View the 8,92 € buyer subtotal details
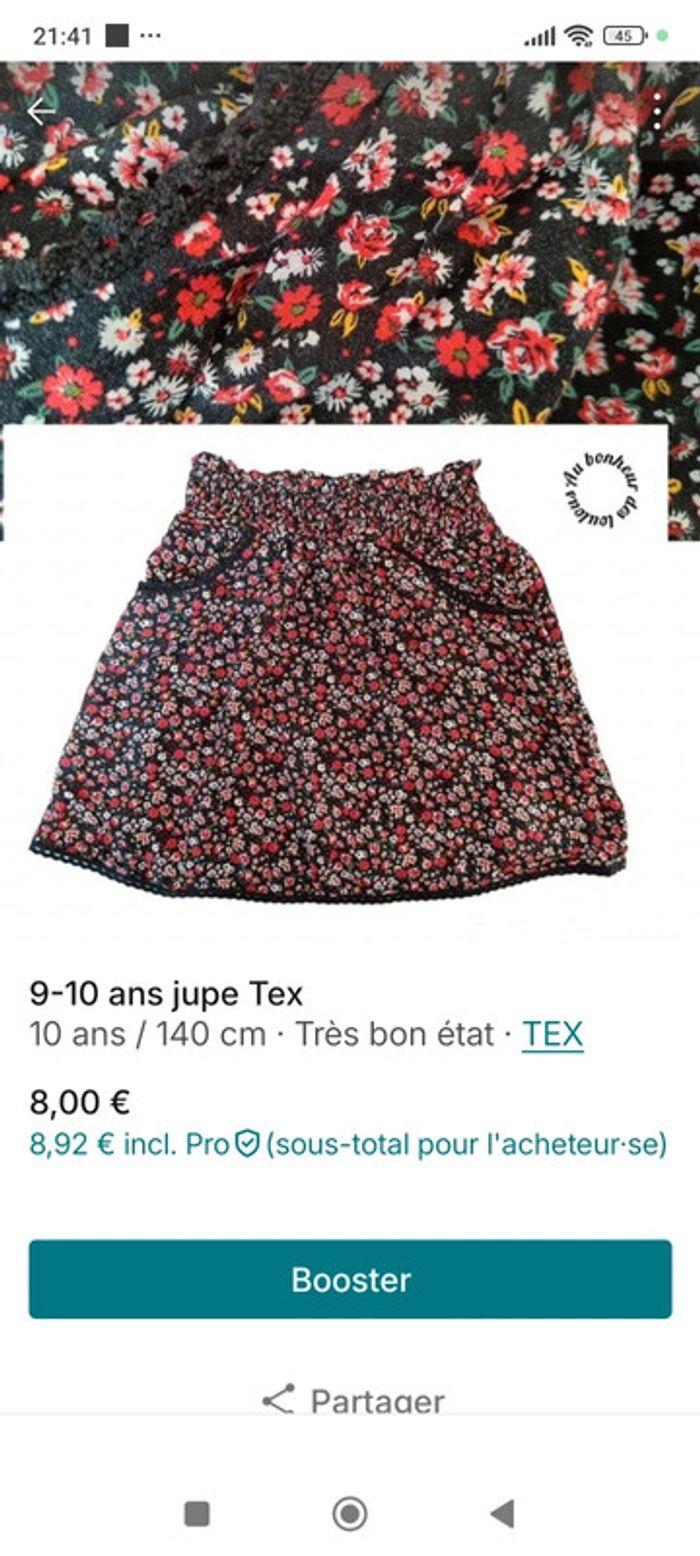700x1556 pixels. 348,1144
